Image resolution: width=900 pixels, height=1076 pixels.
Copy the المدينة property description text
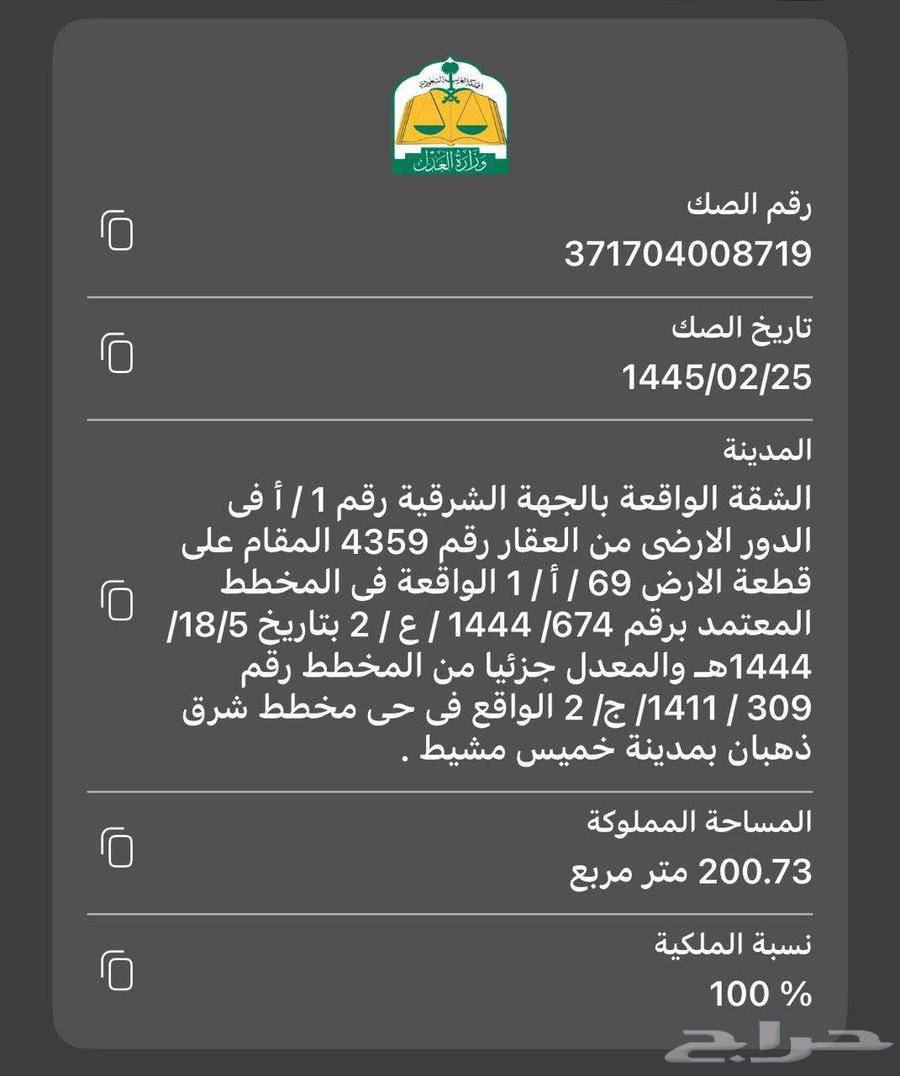tap(117, 599)
